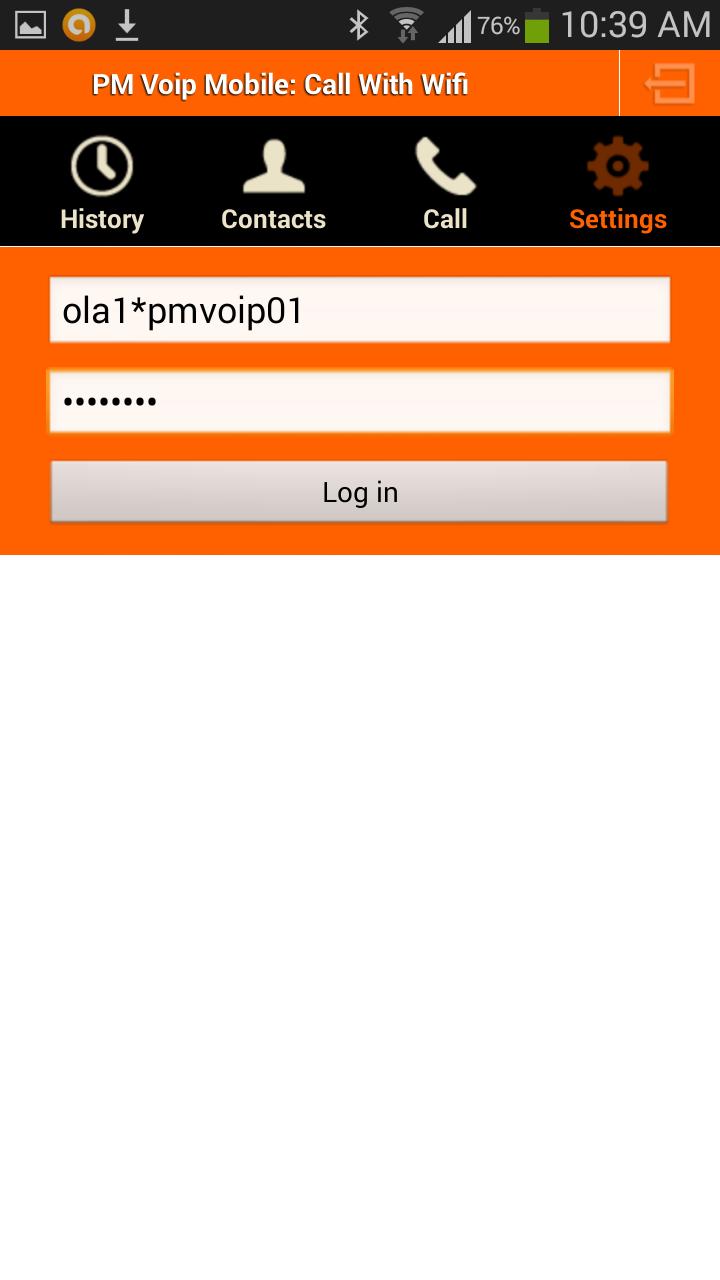This screenshot has width=720, height=1280.
Task: Select the Contacts person icon
Action: coord(273,162)
